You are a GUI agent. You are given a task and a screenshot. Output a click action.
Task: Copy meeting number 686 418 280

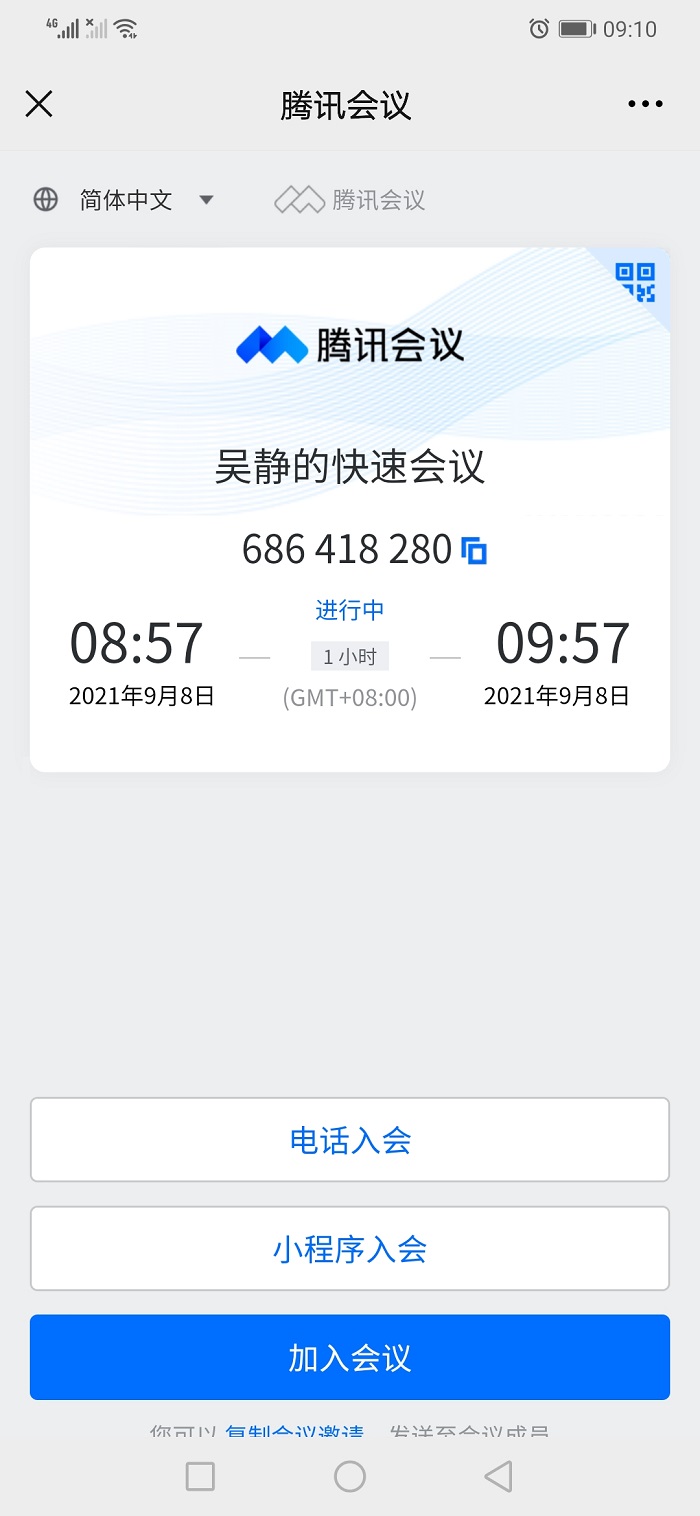pyautogui.click(x=474, y=550)
